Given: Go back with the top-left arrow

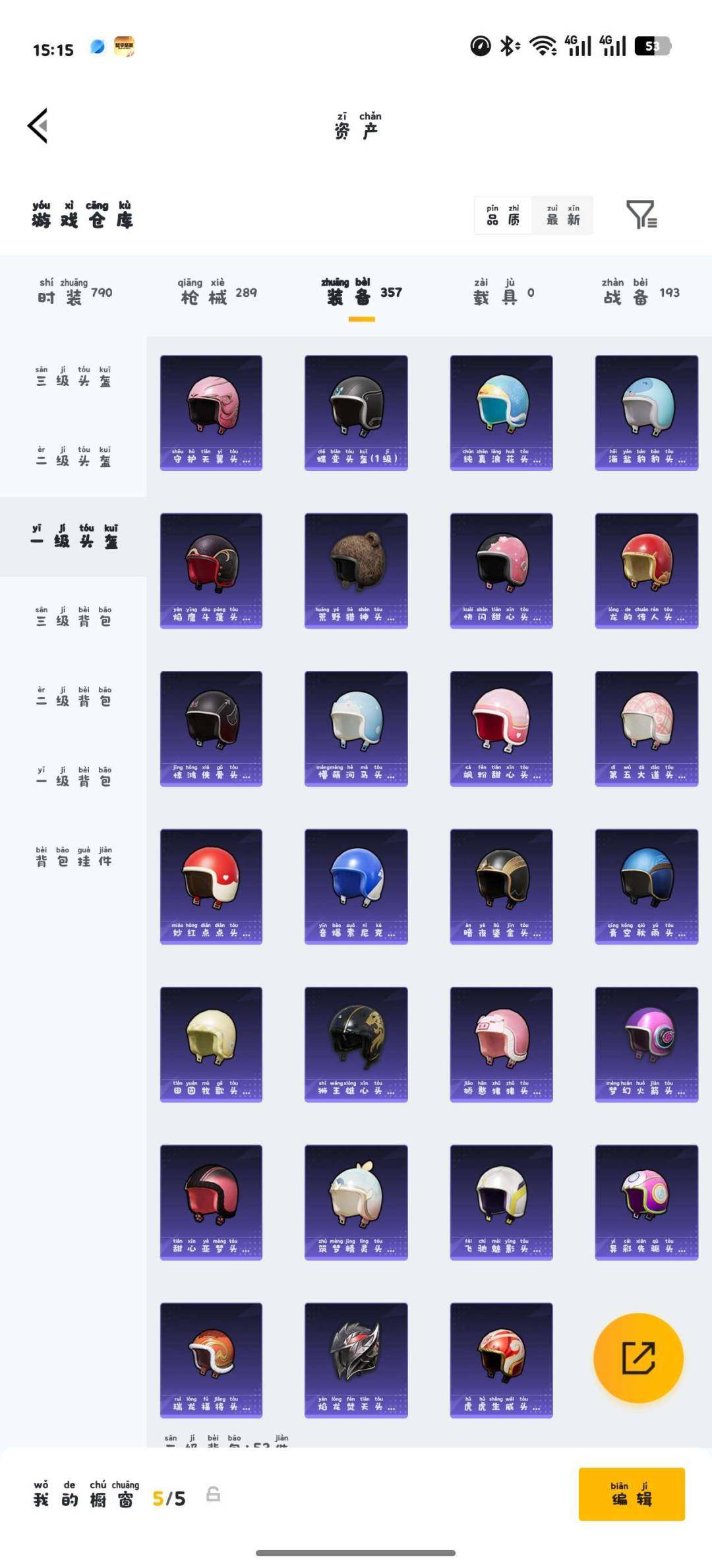Looking at the screenshot, I should coord(38,125).
